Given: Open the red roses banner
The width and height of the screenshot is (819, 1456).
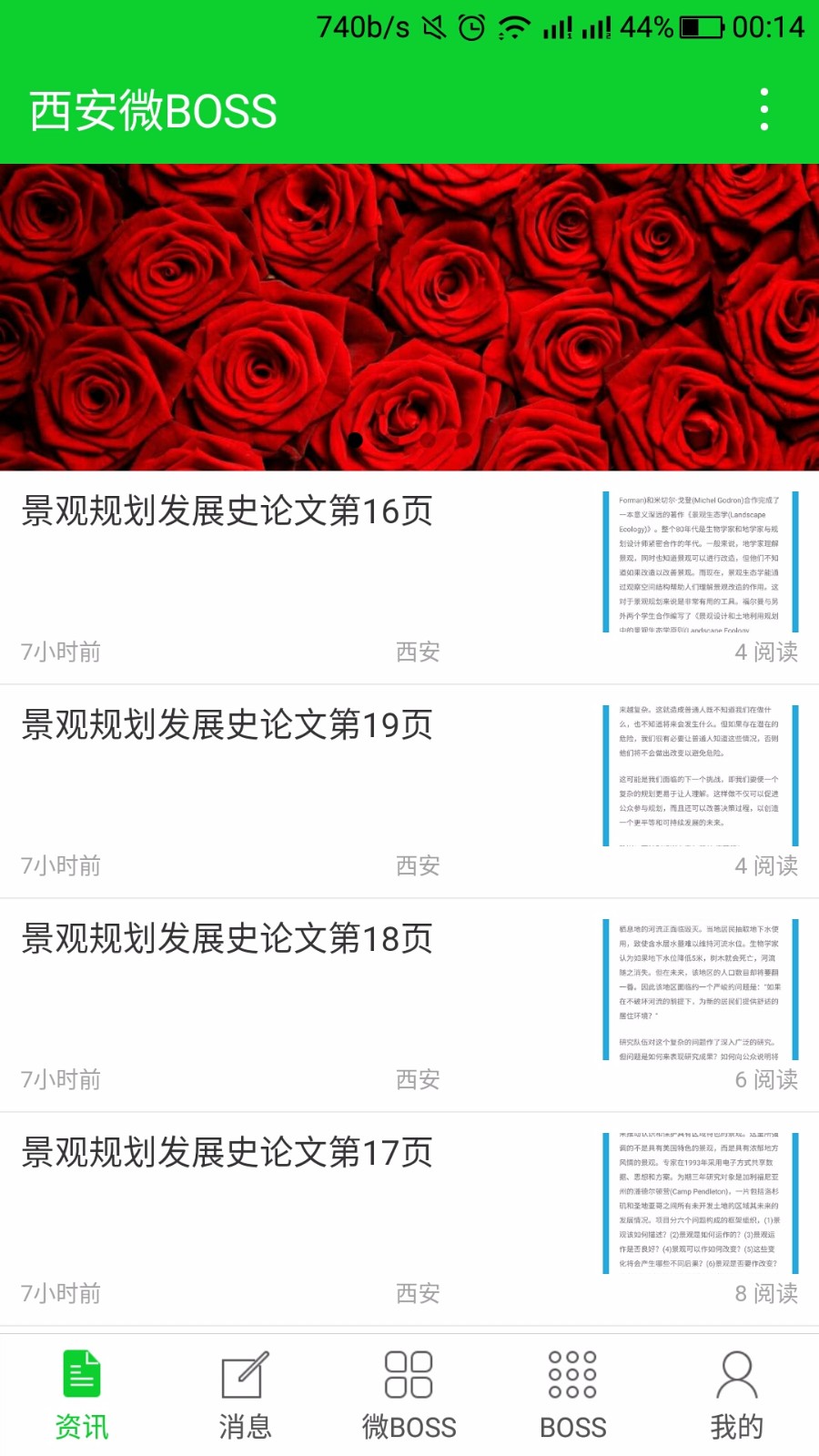Looking at the screenshot, I should coord(409,317).
